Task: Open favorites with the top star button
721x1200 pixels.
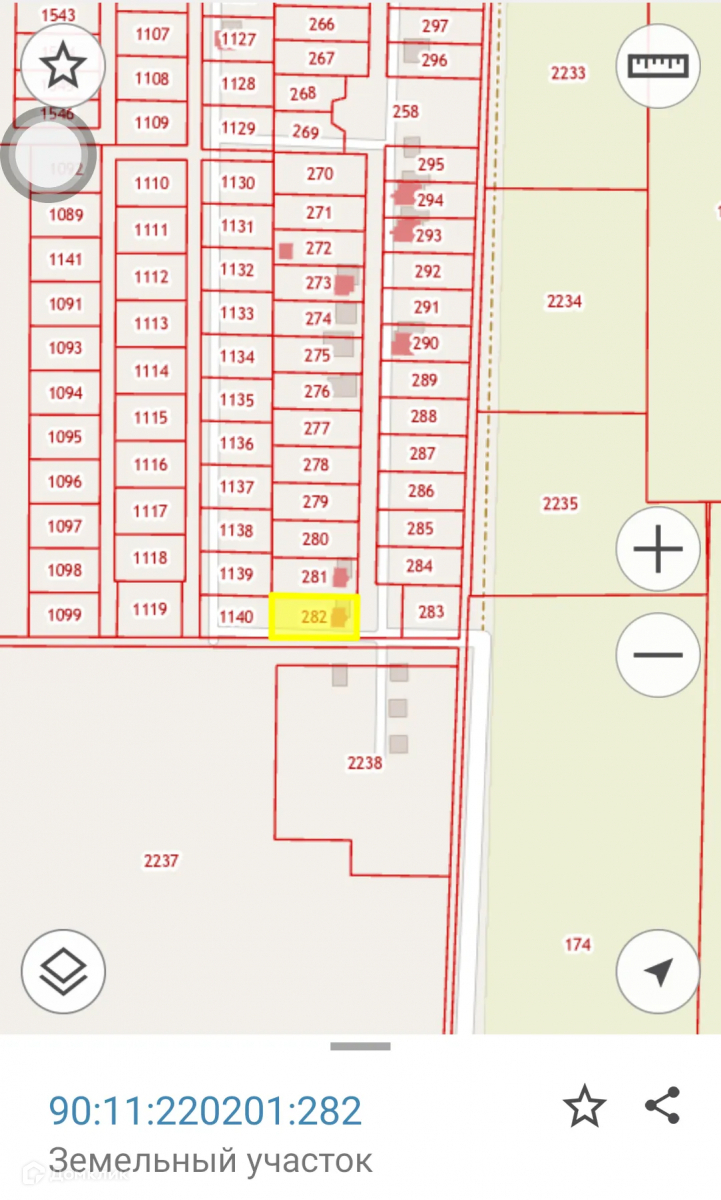Action: (x=63, y=66)
